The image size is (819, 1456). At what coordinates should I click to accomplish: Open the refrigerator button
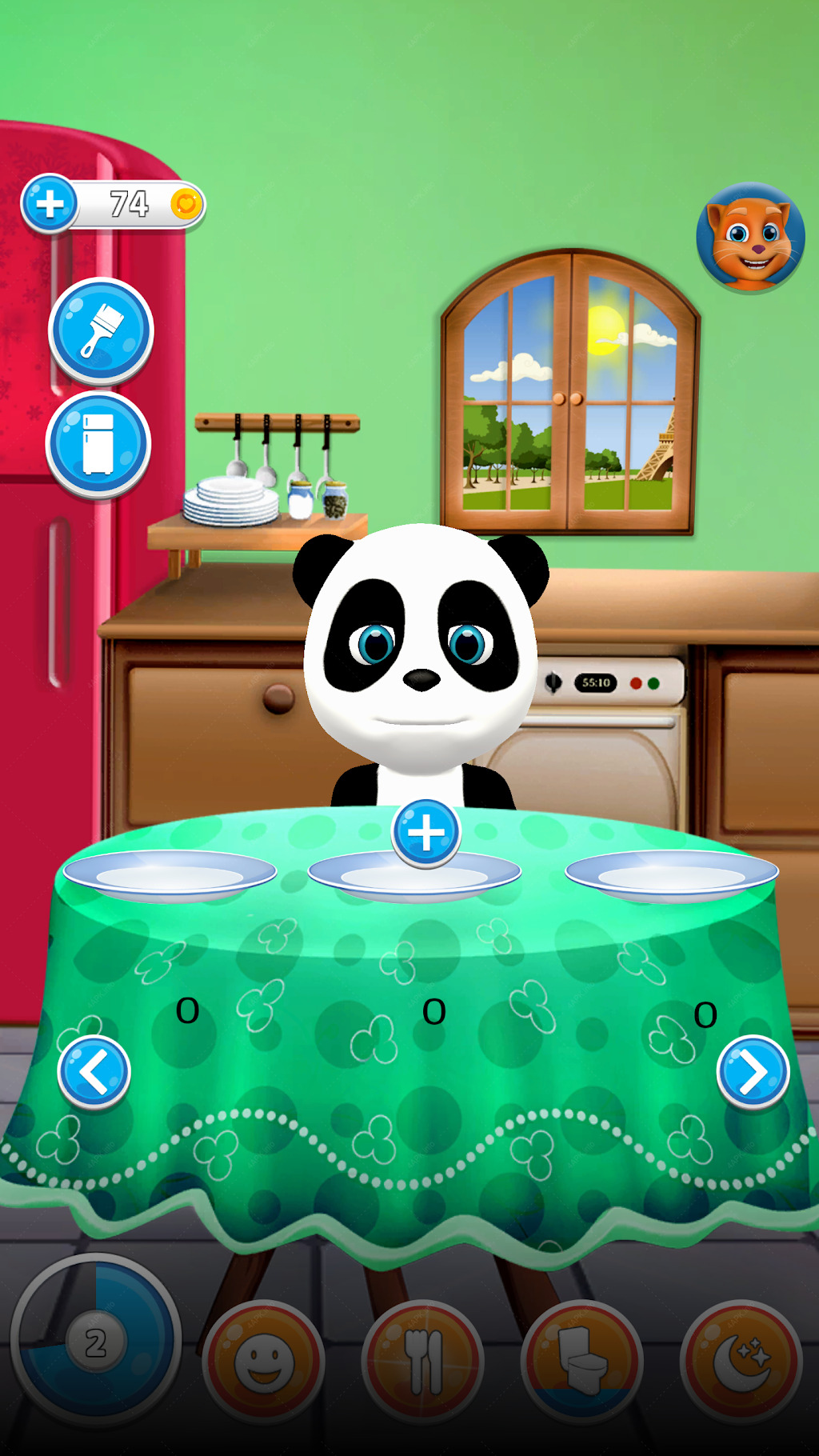point(98,445)
